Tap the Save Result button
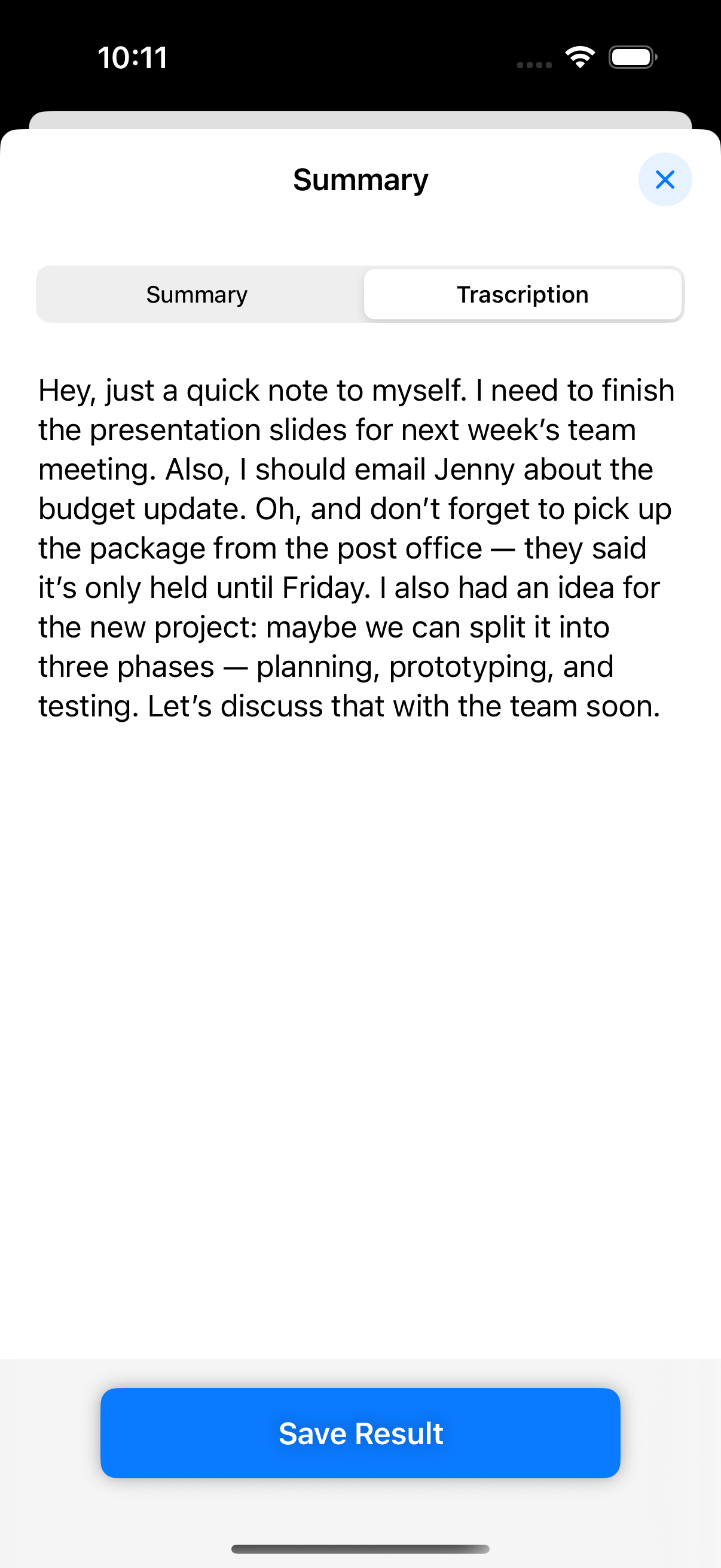The height and width of the screenshot is (1568, 721). (x=360, y=1433)
